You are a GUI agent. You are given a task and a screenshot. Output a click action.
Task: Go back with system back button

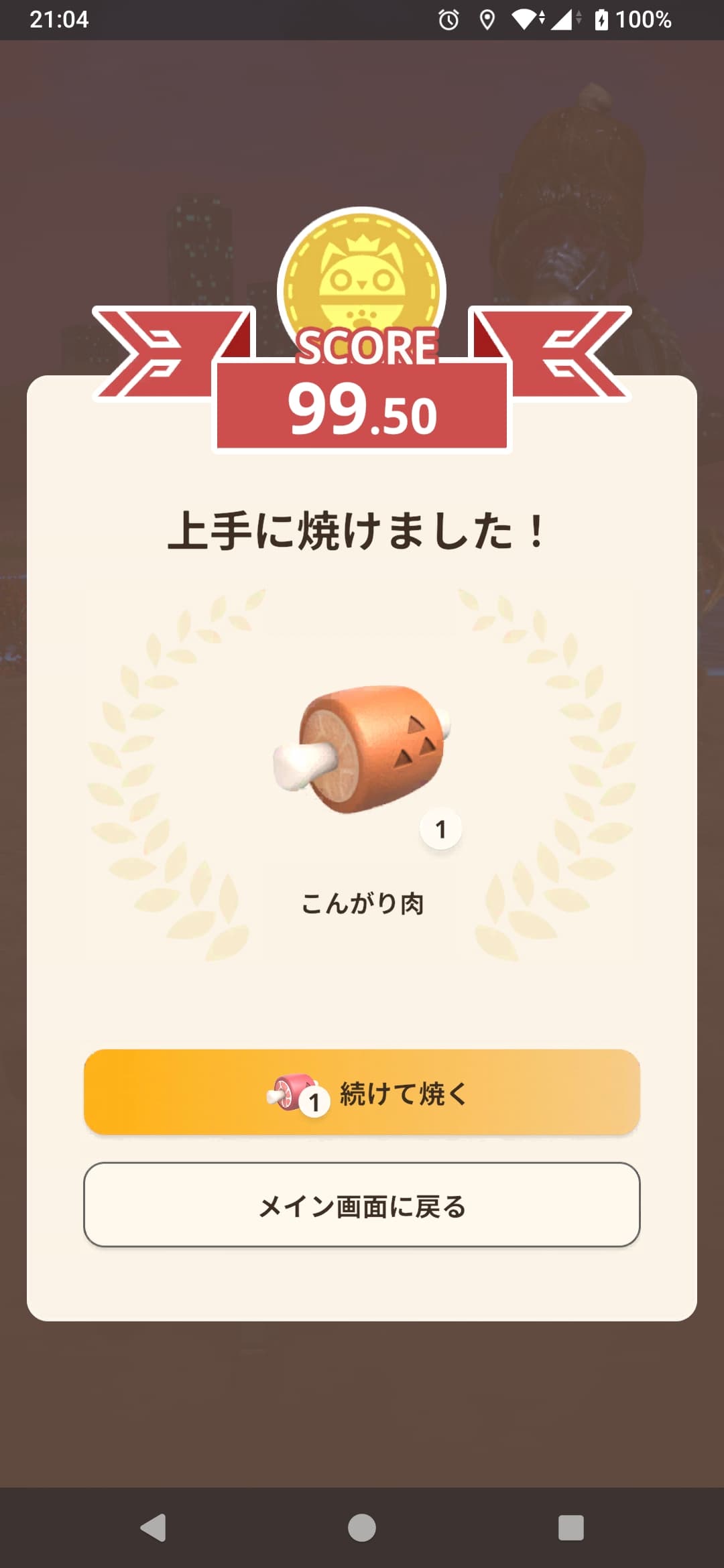coord(154,1527)
